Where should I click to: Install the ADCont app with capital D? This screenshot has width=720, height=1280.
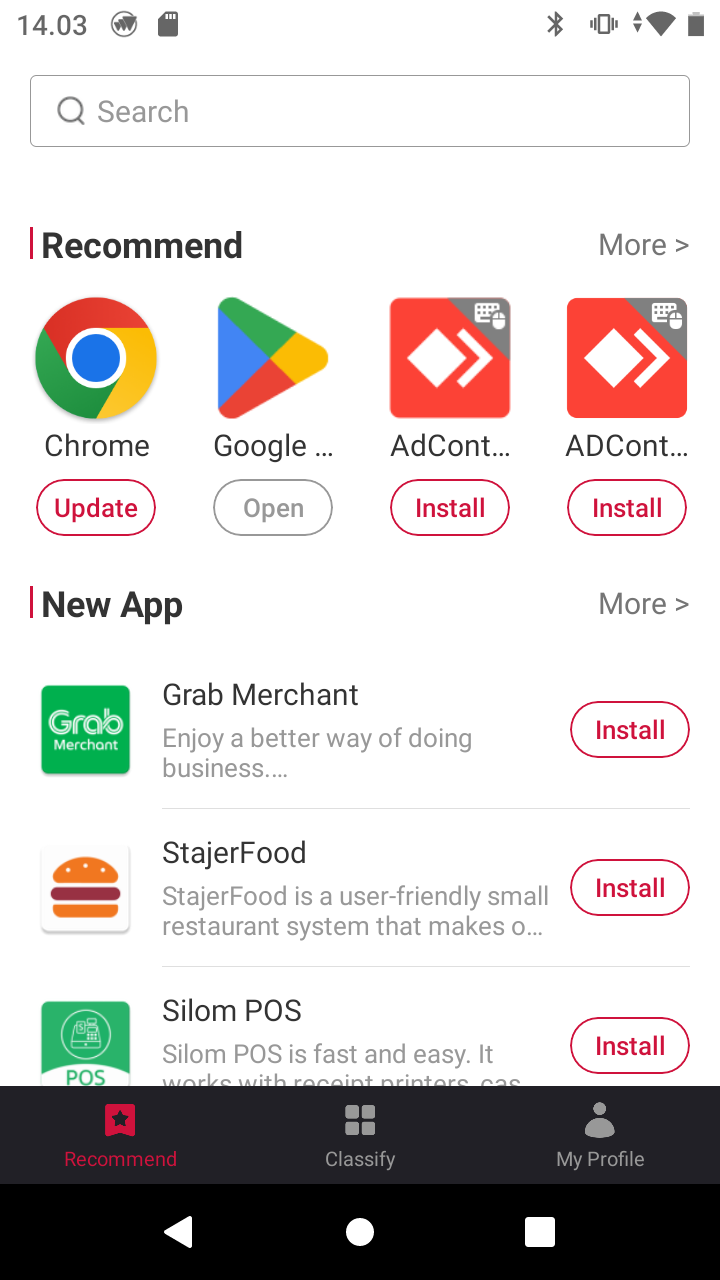627,508
